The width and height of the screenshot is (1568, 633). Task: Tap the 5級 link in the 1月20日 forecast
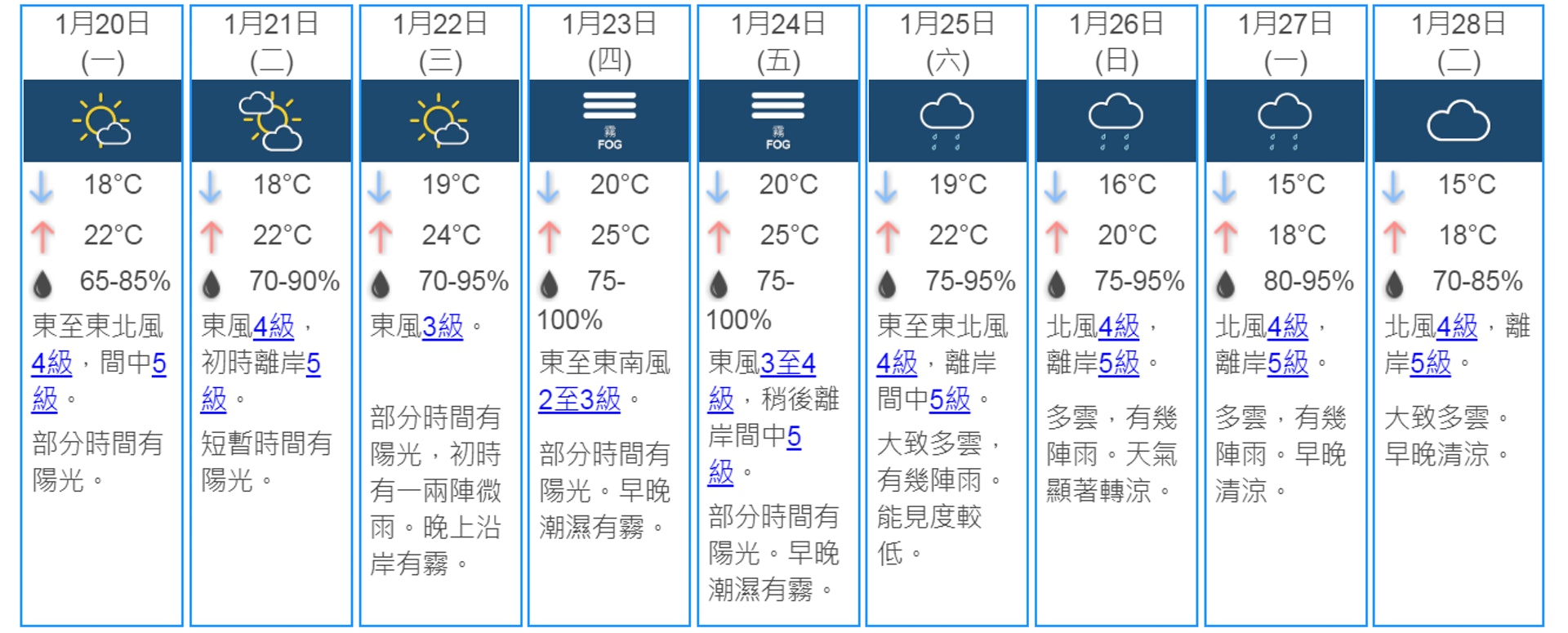(x=158, y=363)
